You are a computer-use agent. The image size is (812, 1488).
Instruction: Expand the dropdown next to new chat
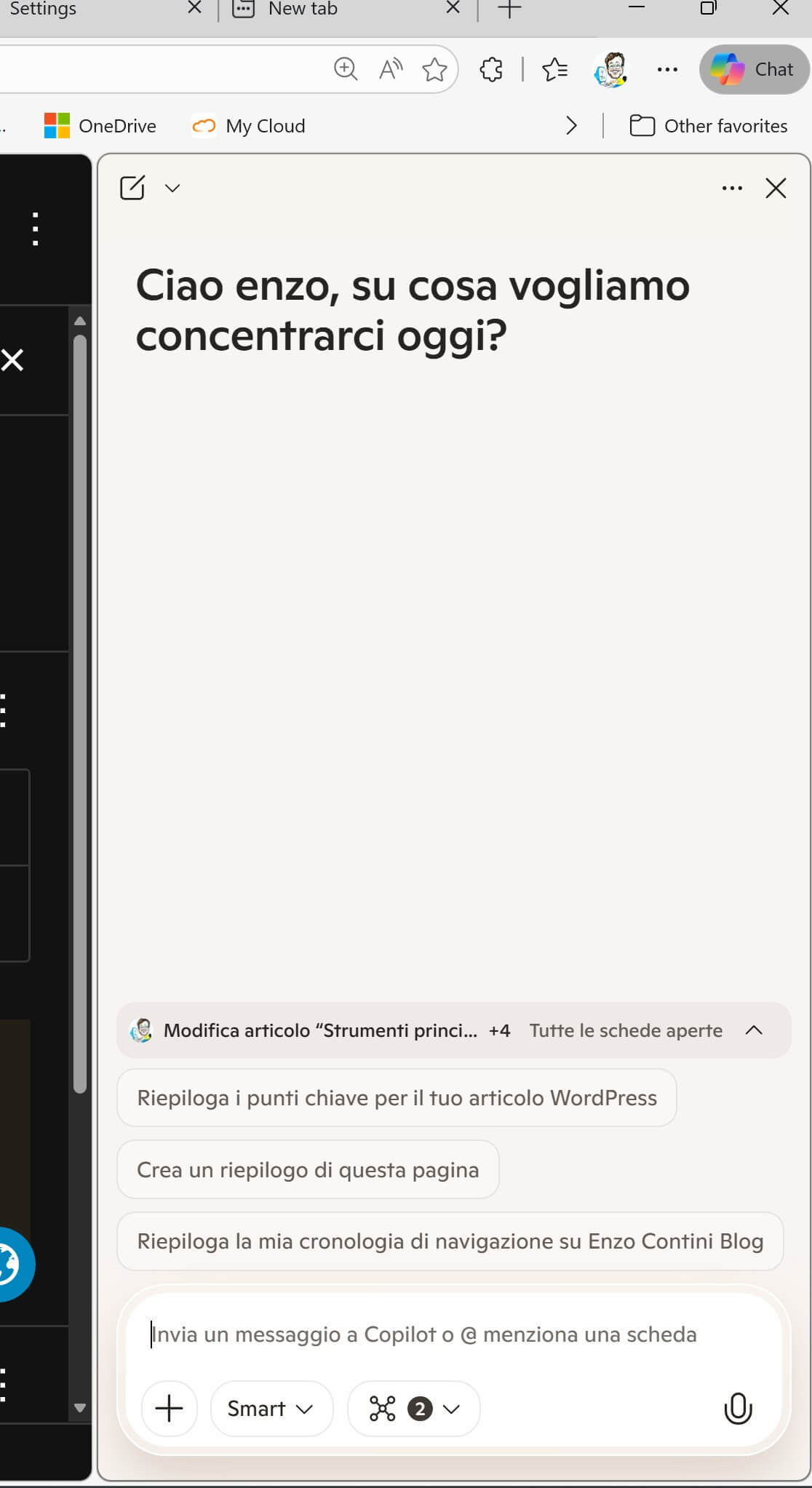pyautogui.click(x=172, y=188)
